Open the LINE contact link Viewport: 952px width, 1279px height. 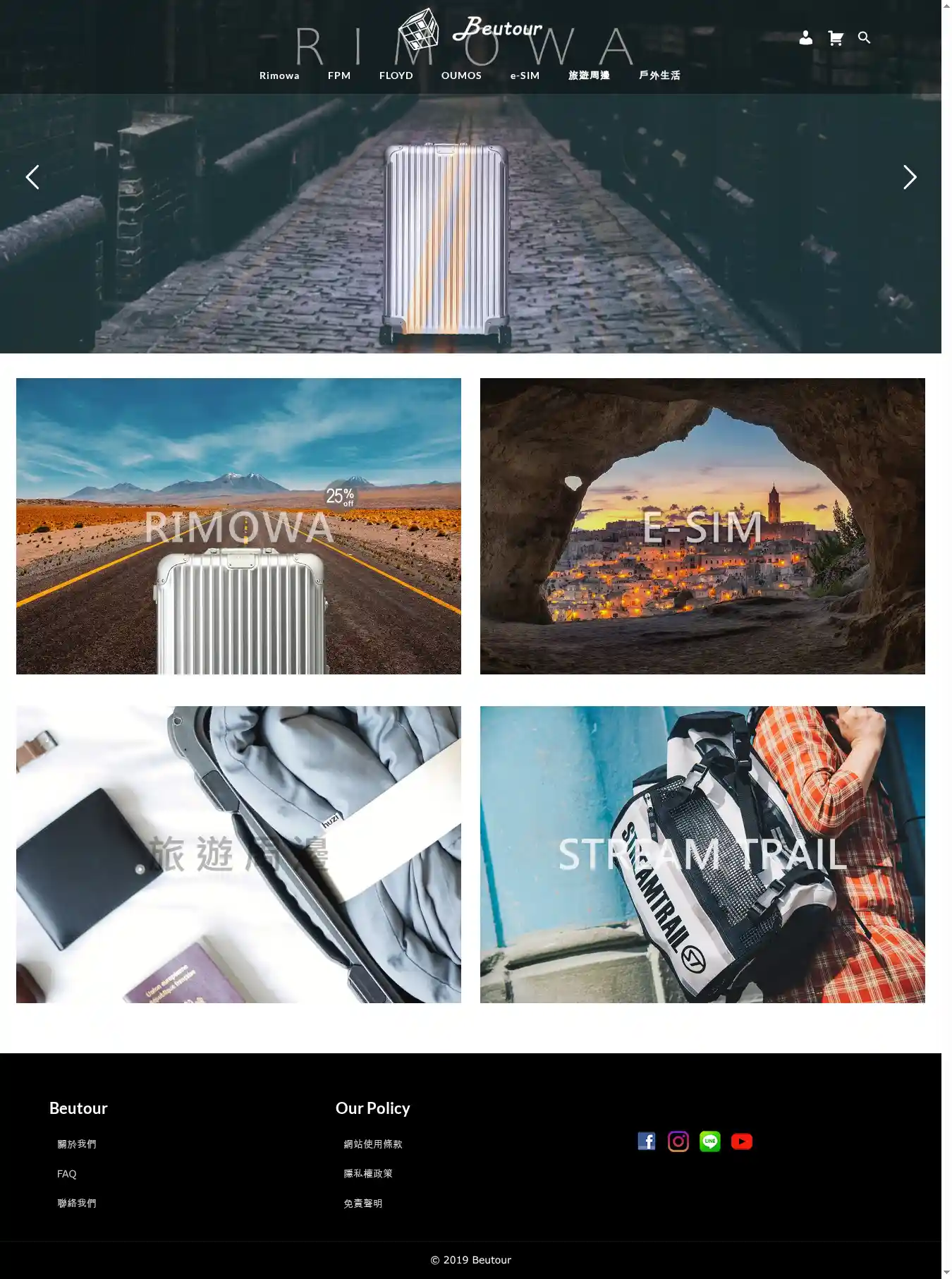point(710,1141)
